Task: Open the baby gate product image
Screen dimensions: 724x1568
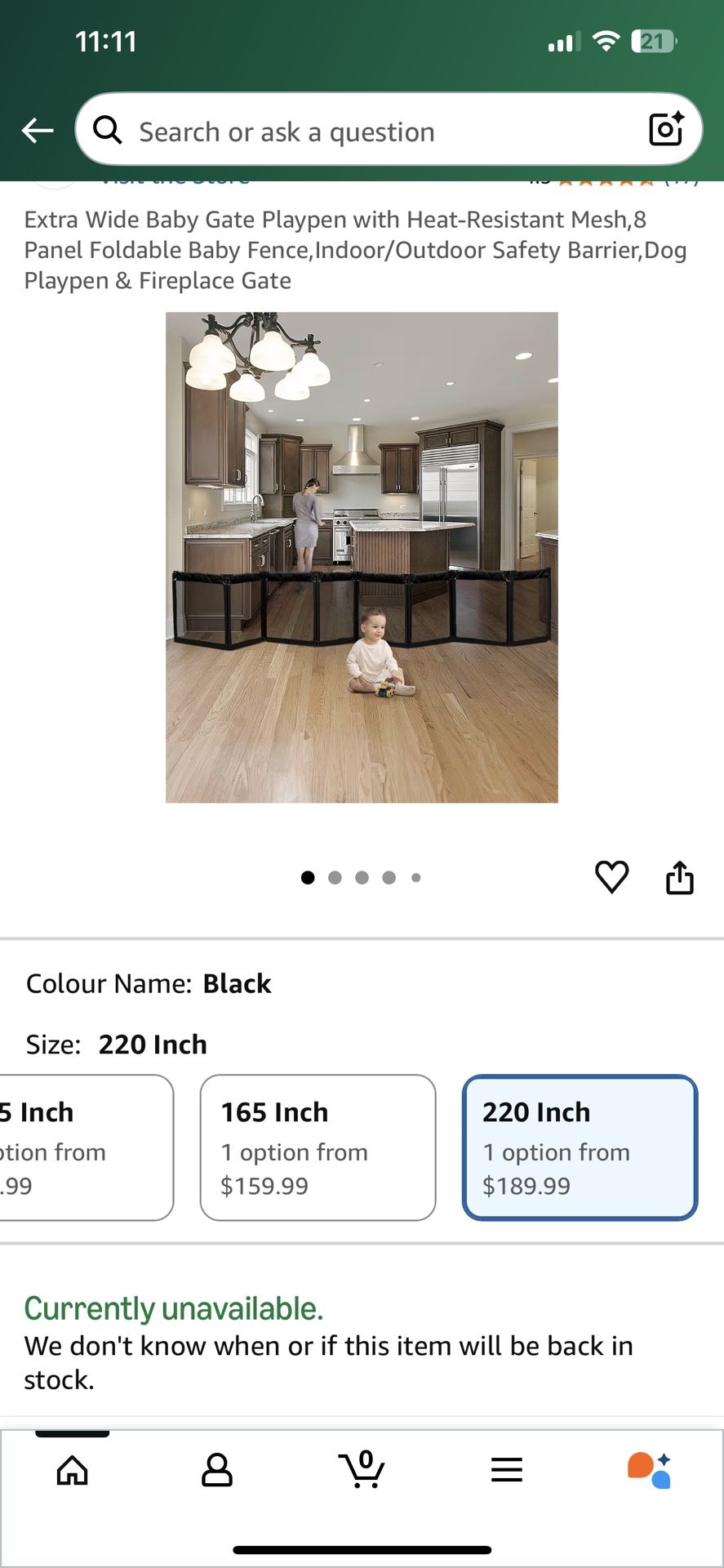Action: (x=362, y=557)
